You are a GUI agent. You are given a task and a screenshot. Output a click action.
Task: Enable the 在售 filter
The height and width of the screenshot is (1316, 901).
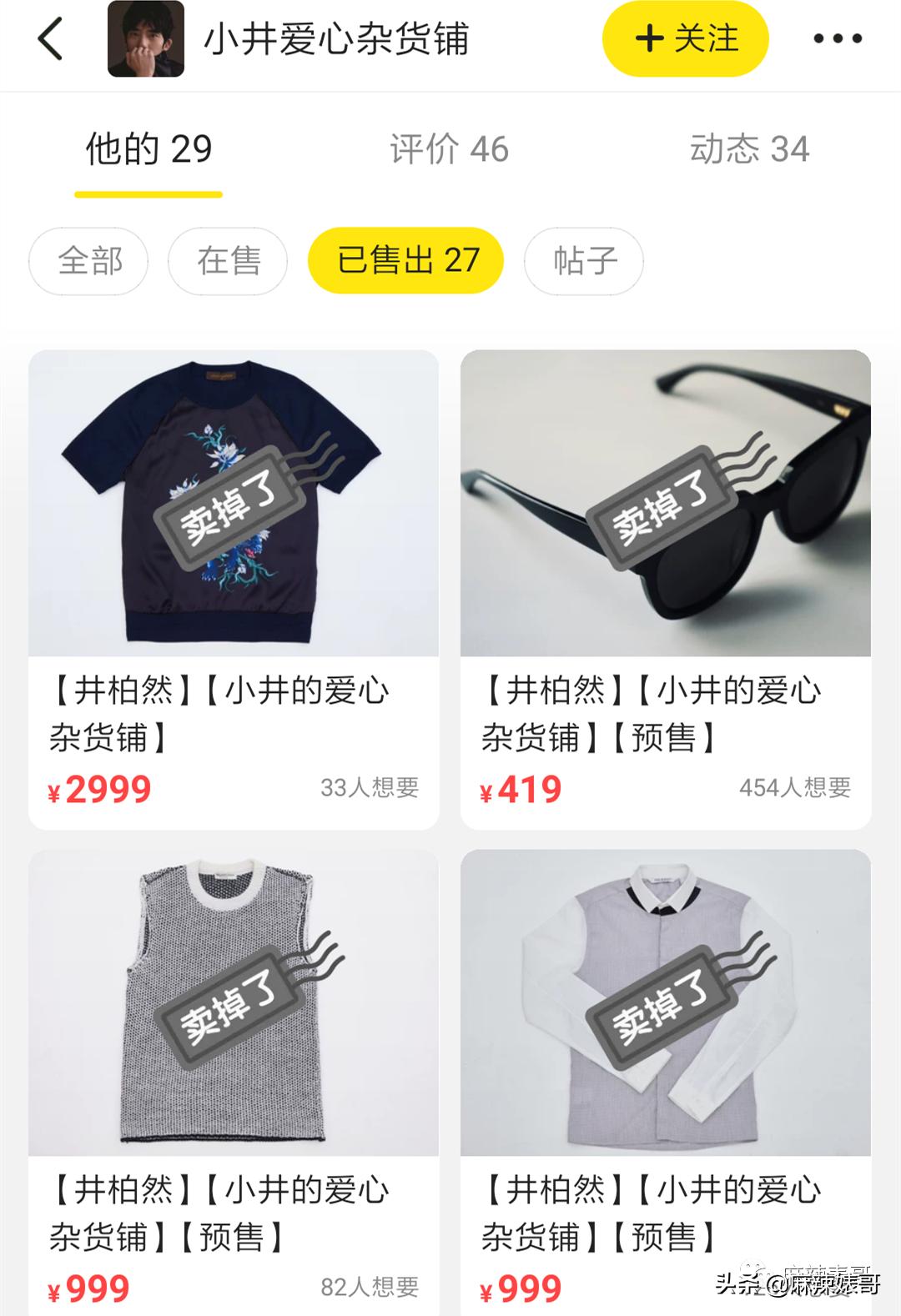click(x=227, y=261)
